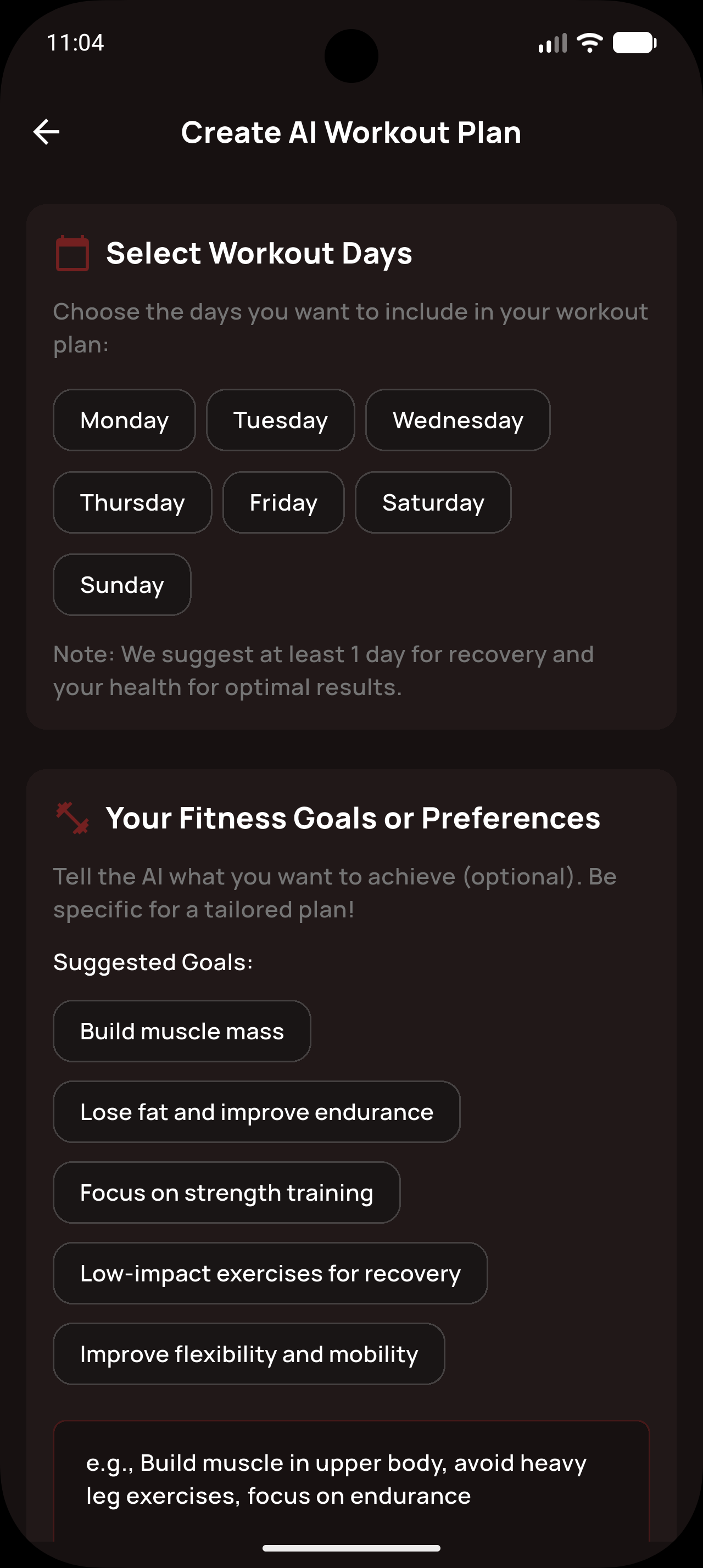Choose Lose fat and improve endurance
Viewport: 703px width, 1568px height.
256,1111
